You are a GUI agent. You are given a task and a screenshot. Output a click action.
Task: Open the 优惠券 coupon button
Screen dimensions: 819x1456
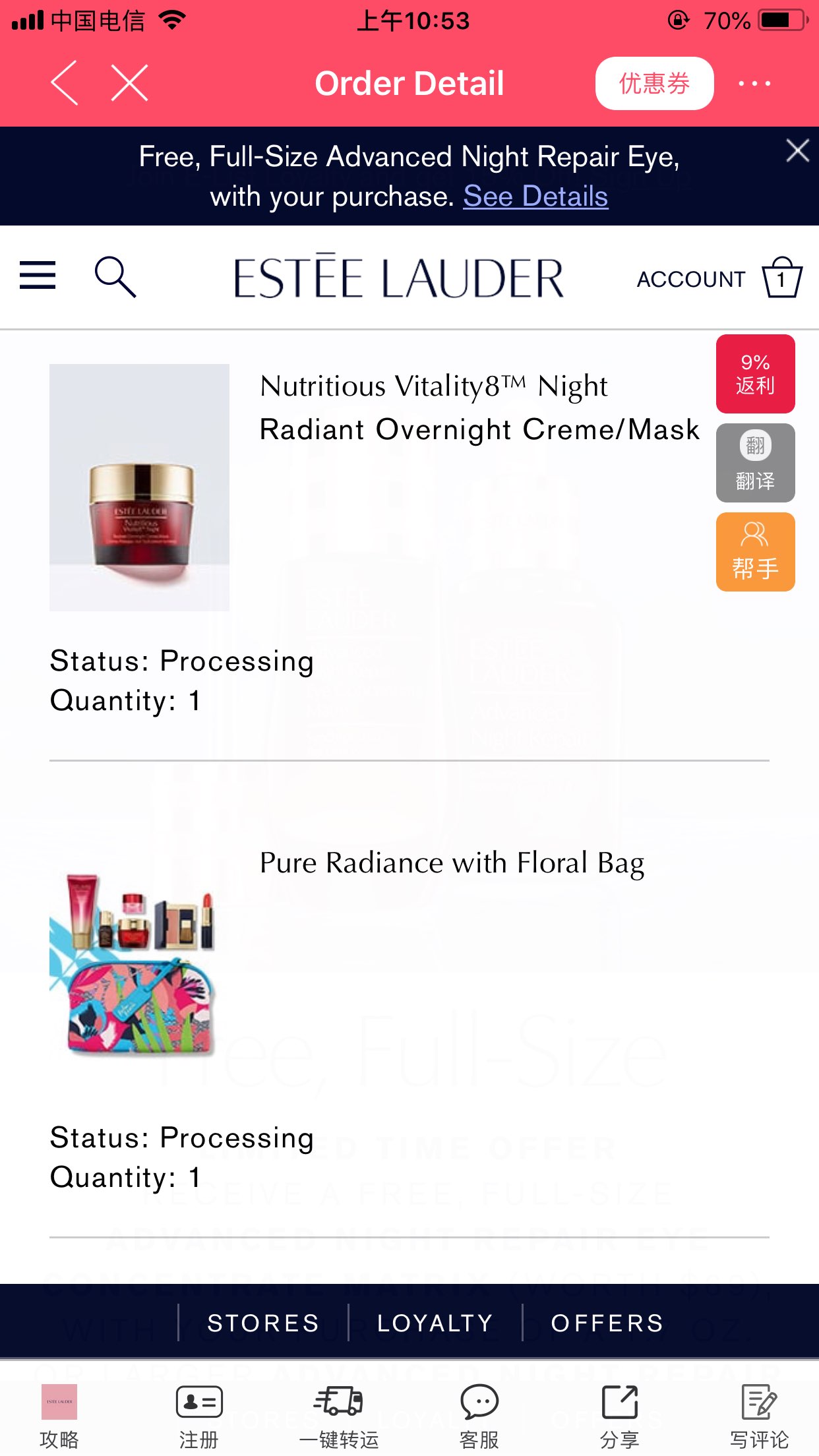click(x=654, y=84)
